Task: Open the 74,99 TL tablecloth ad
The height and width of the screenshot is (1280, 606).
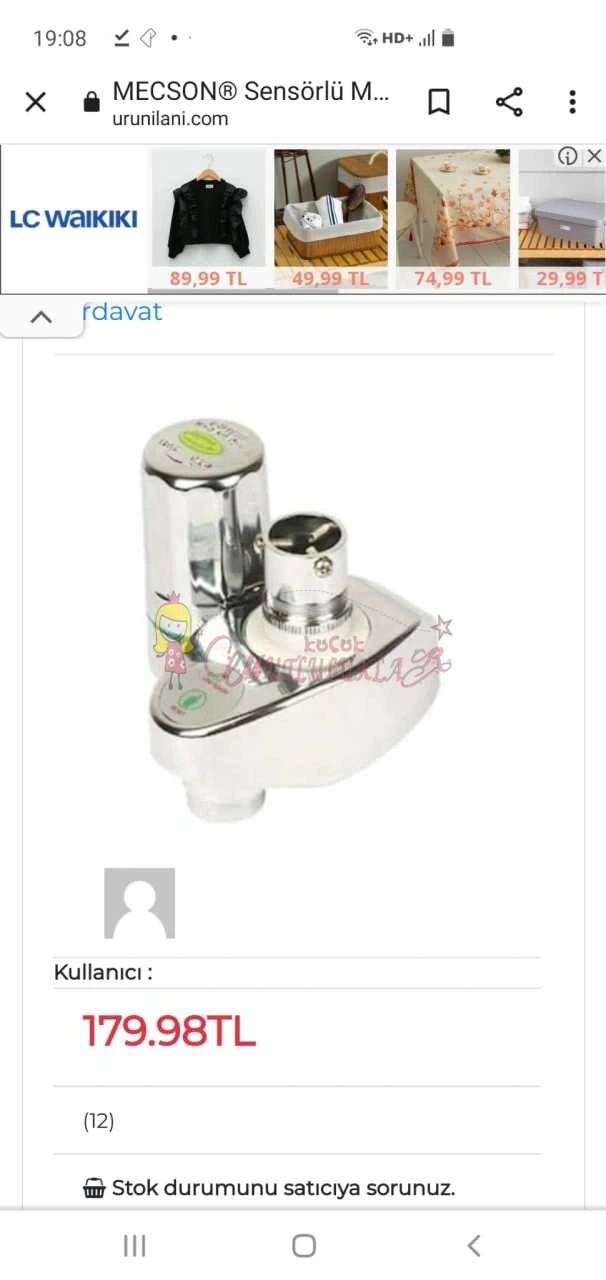Action: click(452, 220)
